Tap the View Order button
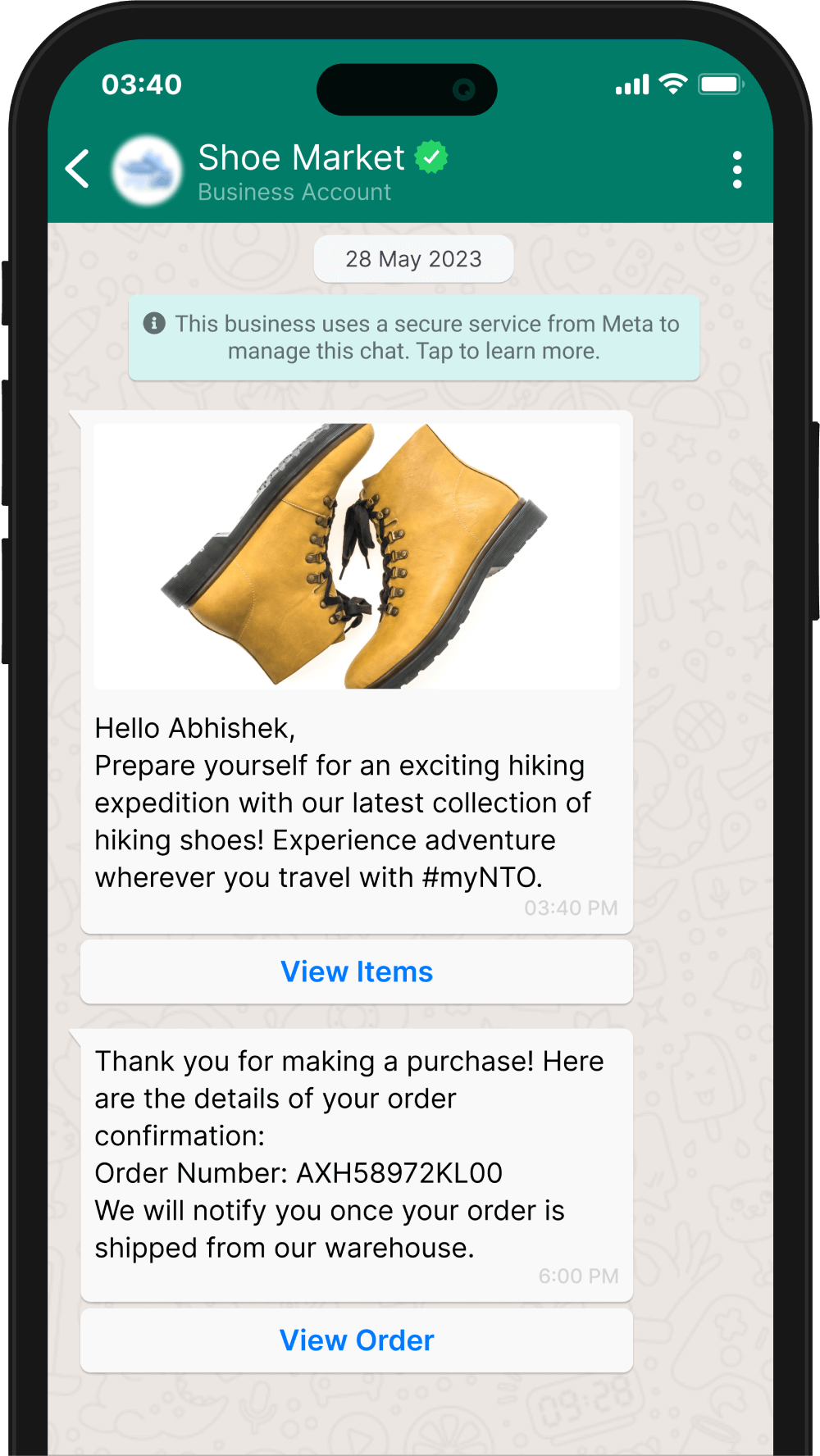The width and height of the screenshot is (820, 1456). 357,1340
